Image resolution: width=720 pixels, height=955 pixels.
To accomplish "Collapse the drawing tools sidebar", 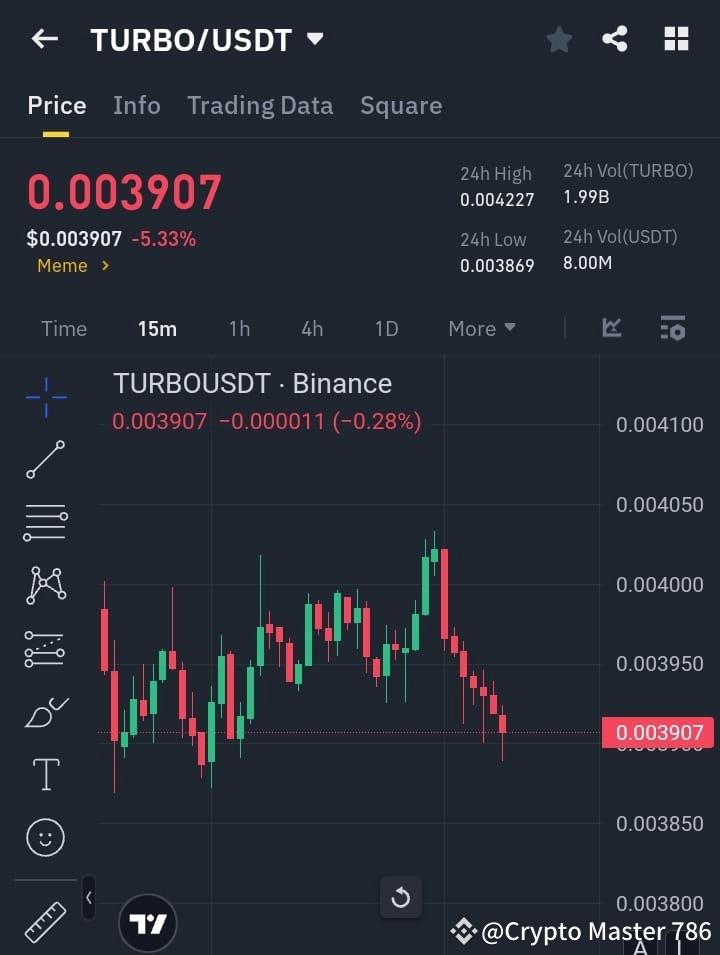I will pyautogui.click(x=89, y=897).
